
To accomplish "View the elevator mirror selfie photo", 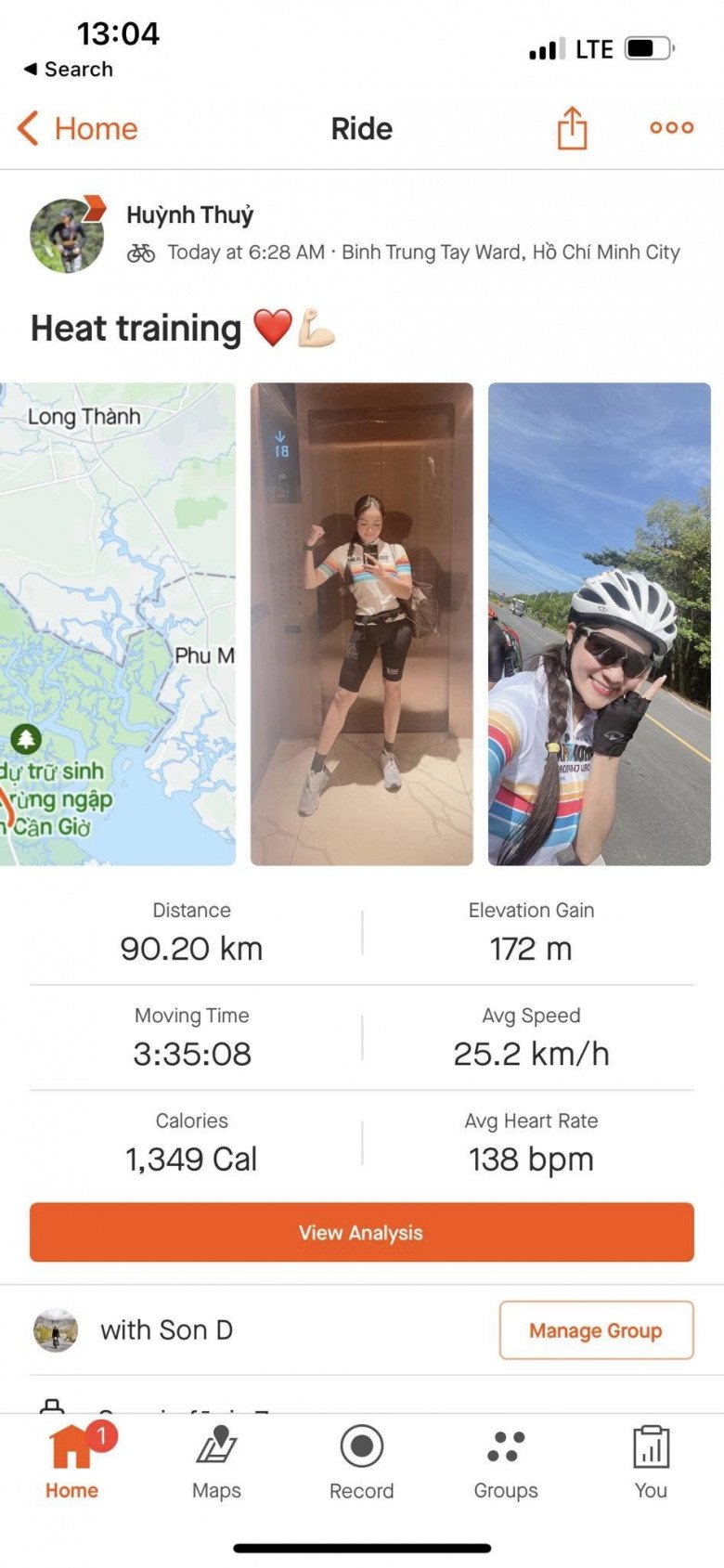I will coord(362,624).
